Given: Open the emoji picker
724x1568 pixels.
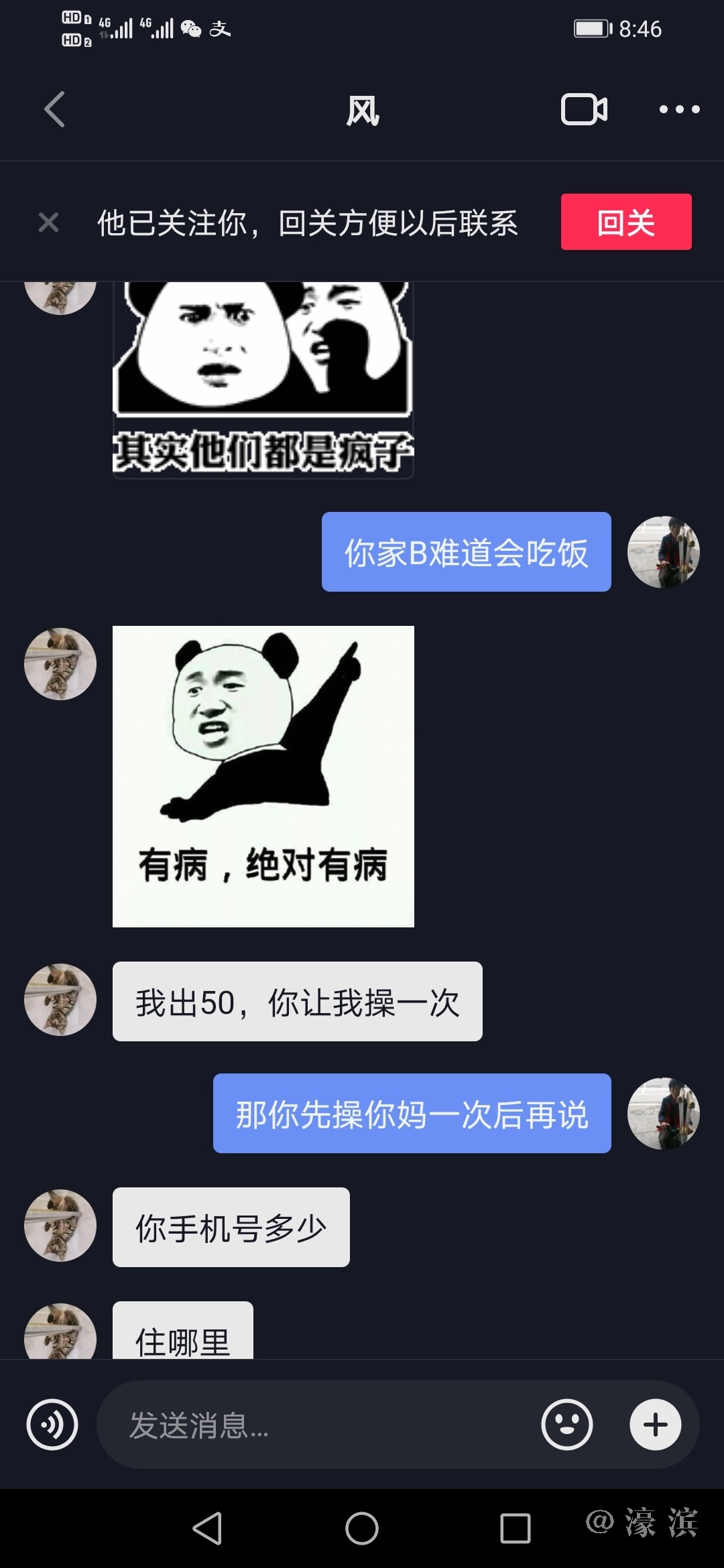Looking at the screenshot, I should [567, 1425].
